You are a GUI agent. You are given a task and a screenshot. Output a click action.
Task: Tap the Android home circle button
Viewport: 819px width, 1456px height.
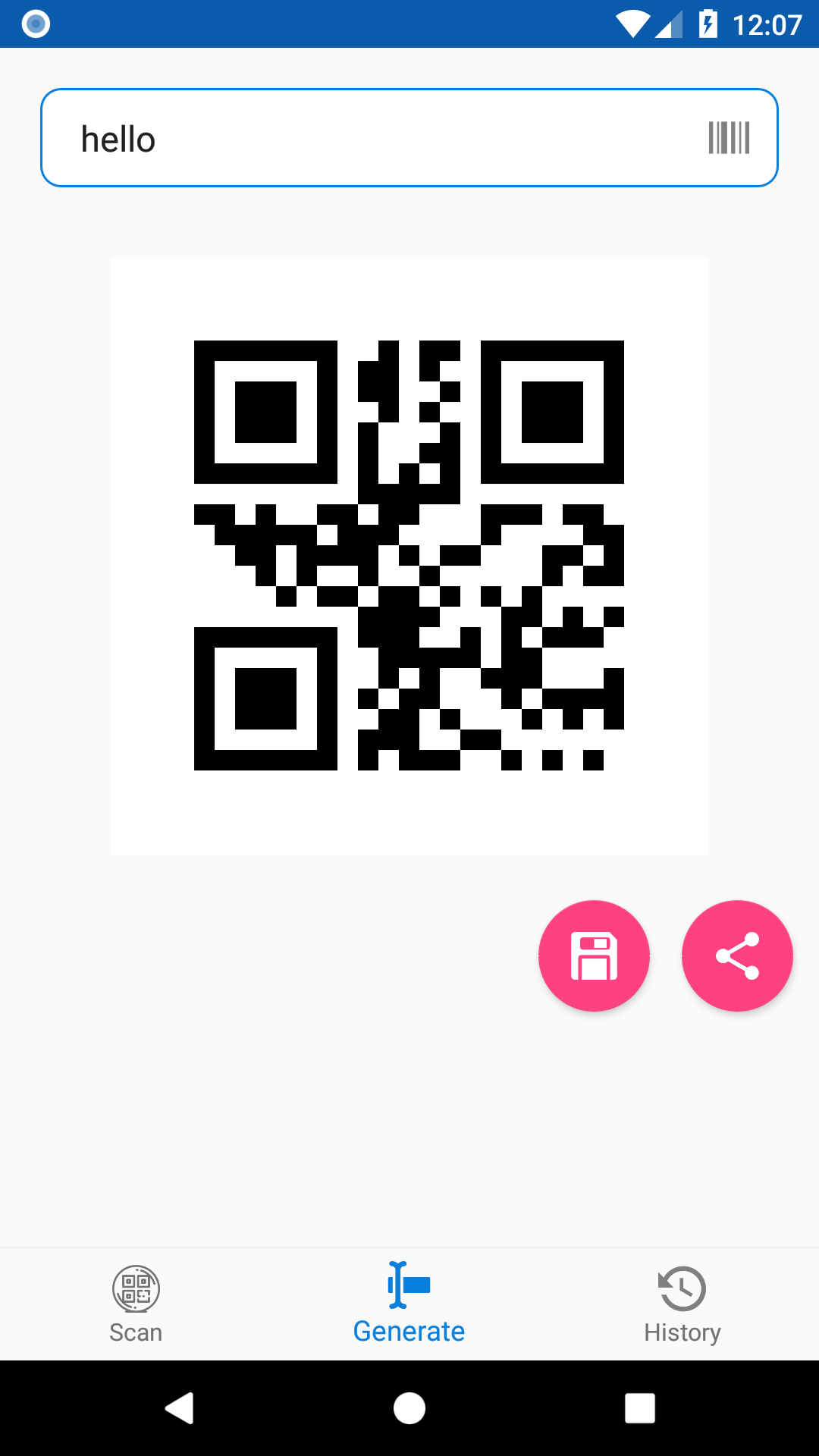click(x=409, y=1409)
